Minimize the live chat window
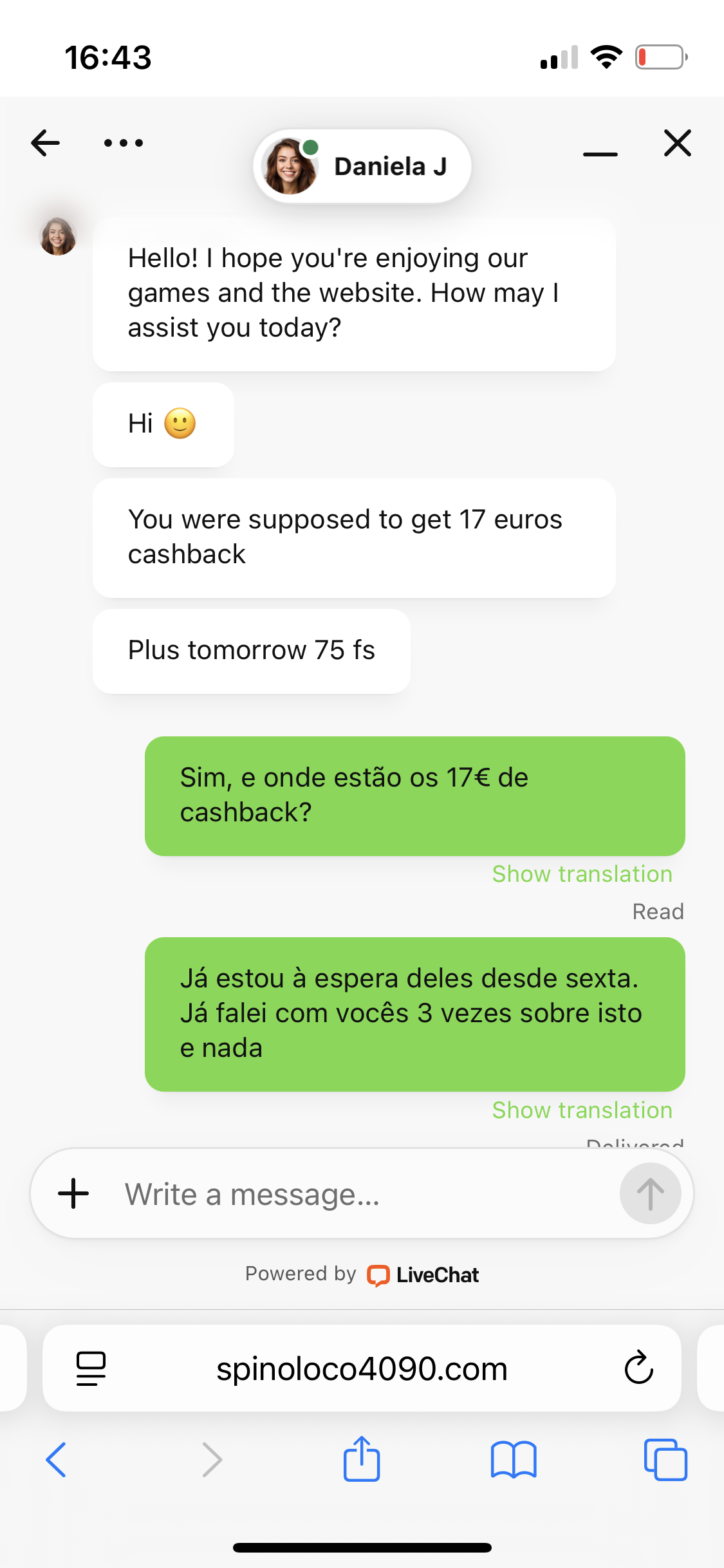The image size is (724, 1568). 600,154
